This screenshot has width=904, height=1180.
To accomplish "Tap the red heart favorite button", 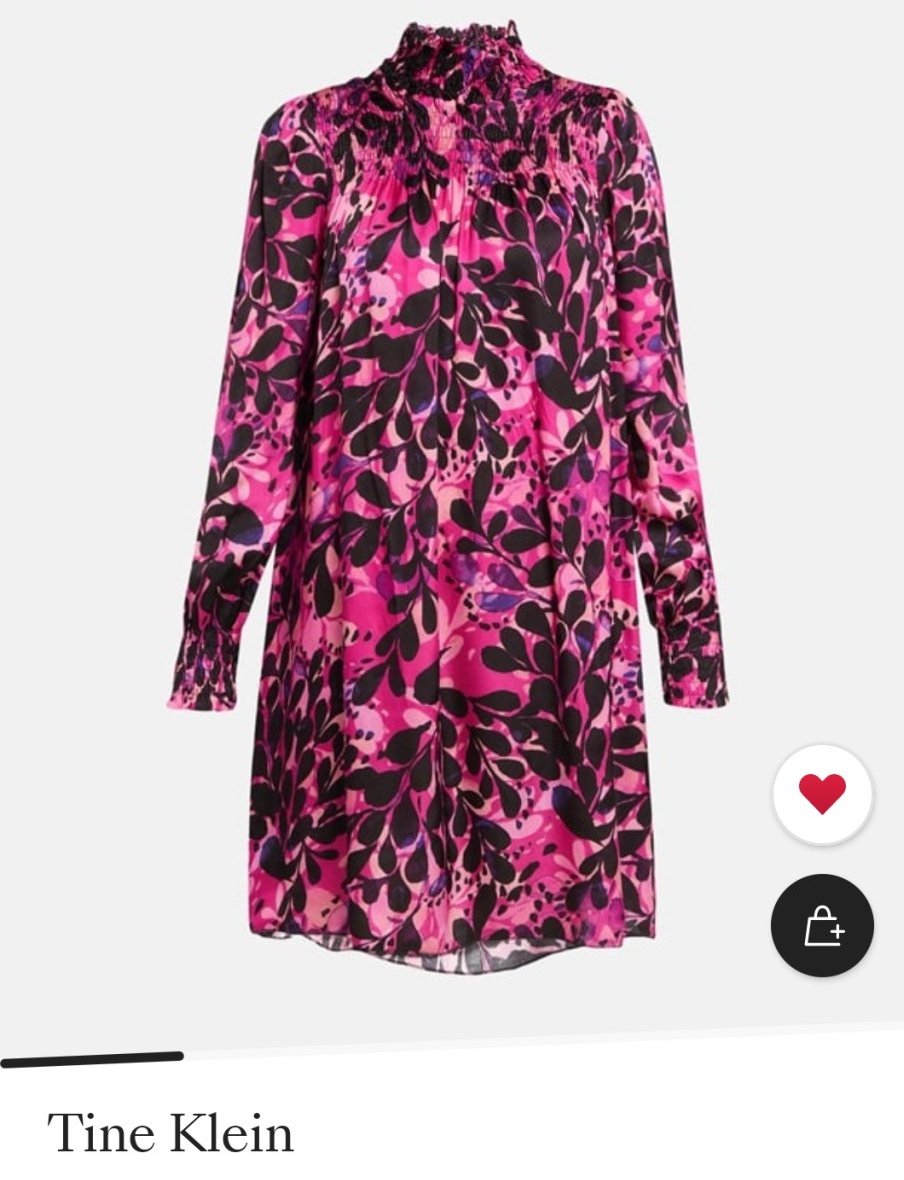I will tap(822, 794).
